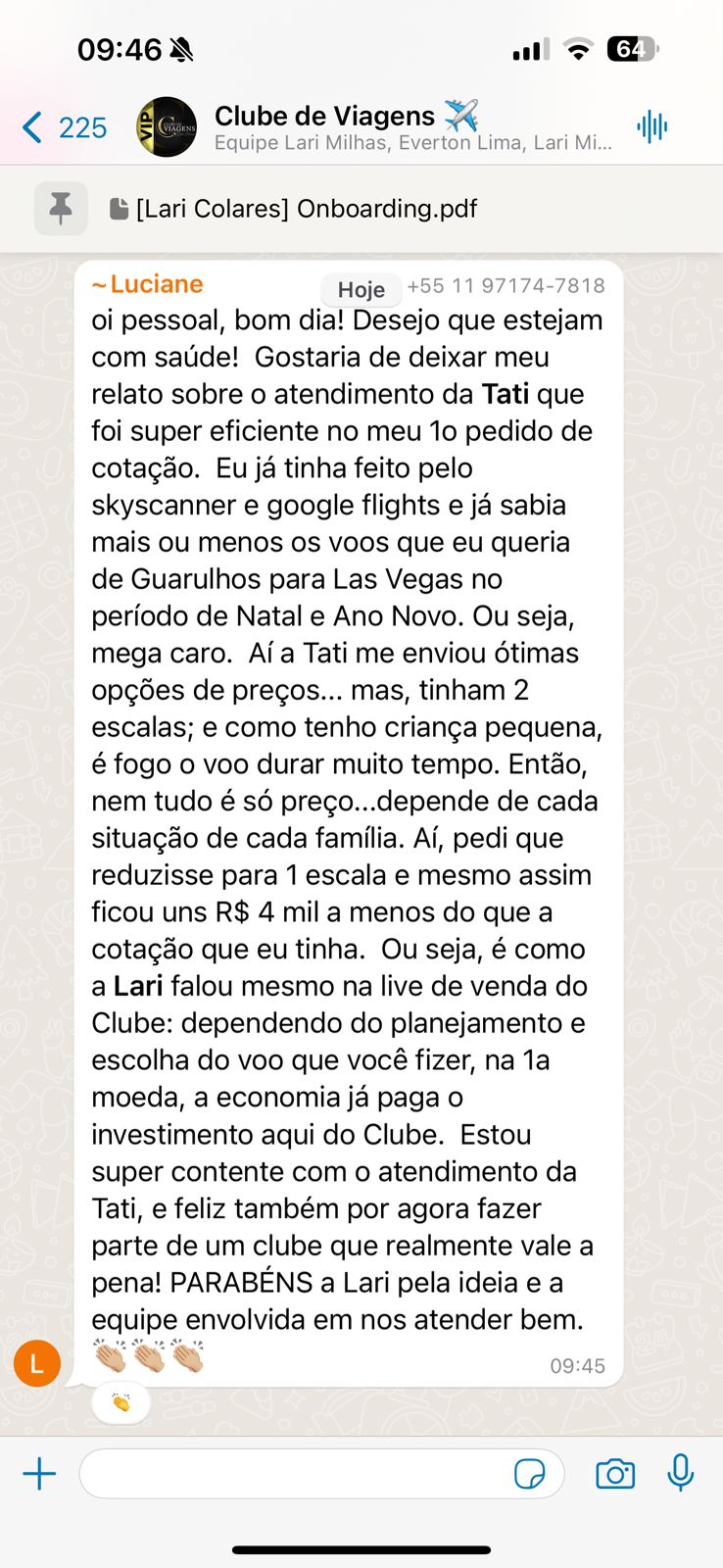Tap the battery indicator showing 64

pyautogui.click(x=632, y=46)
